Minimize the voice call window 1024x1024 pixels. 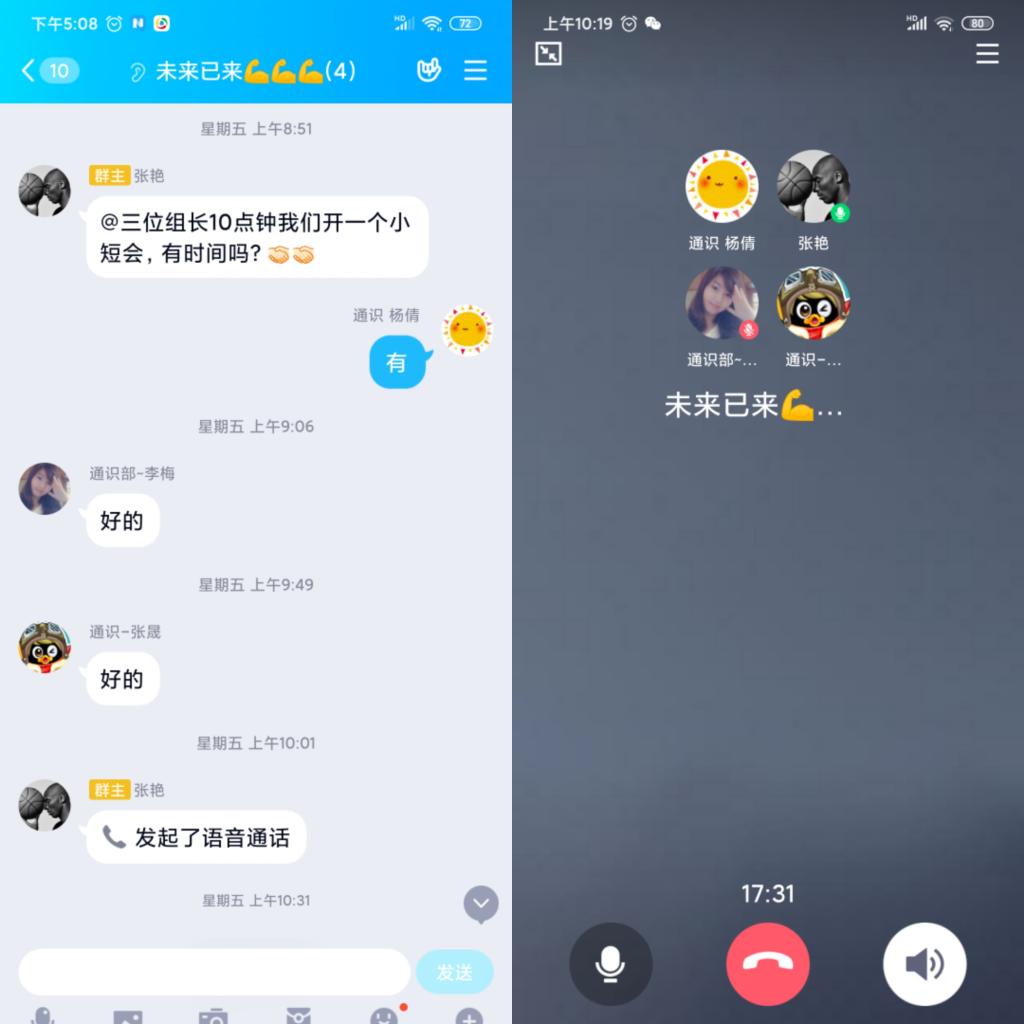[x=548, y=54]
